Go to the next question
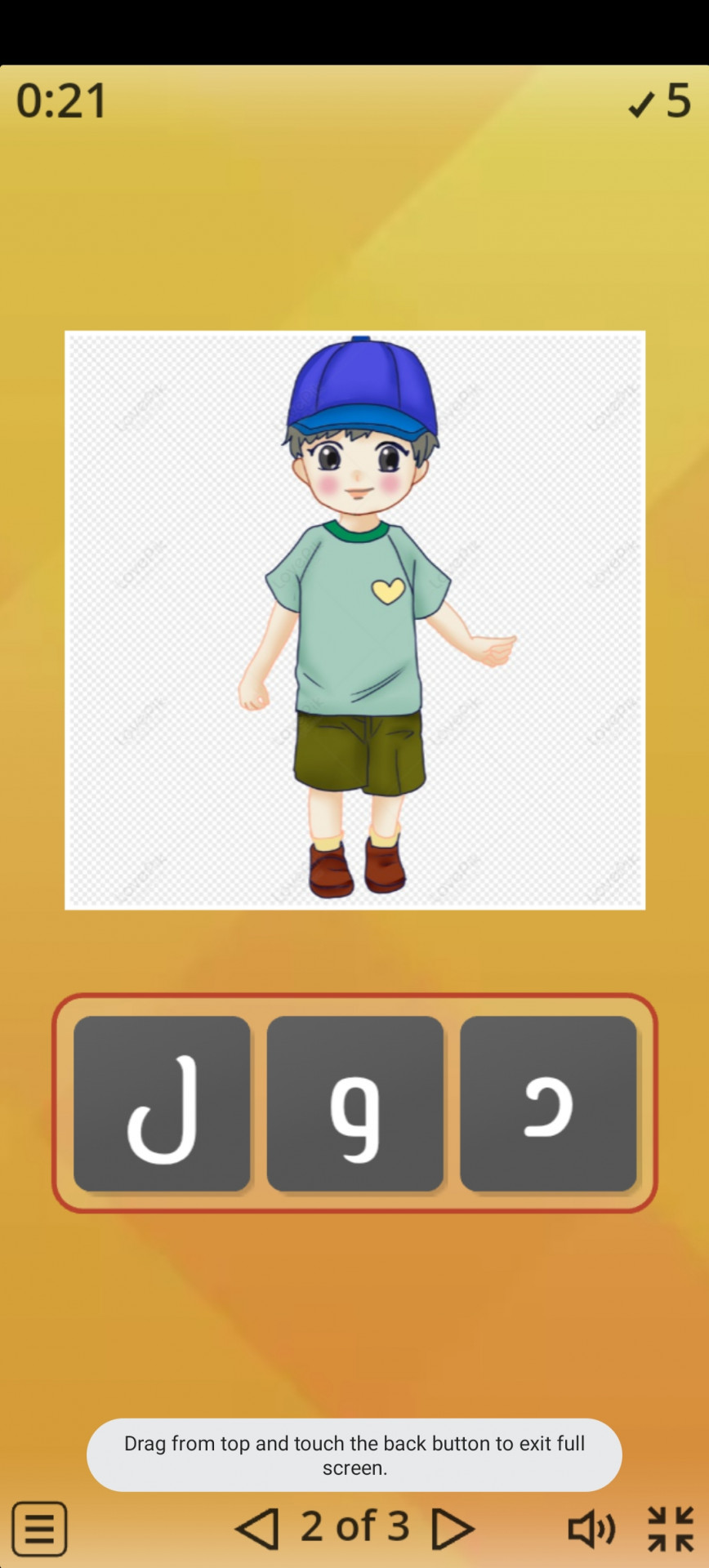 coord(453,1528)
